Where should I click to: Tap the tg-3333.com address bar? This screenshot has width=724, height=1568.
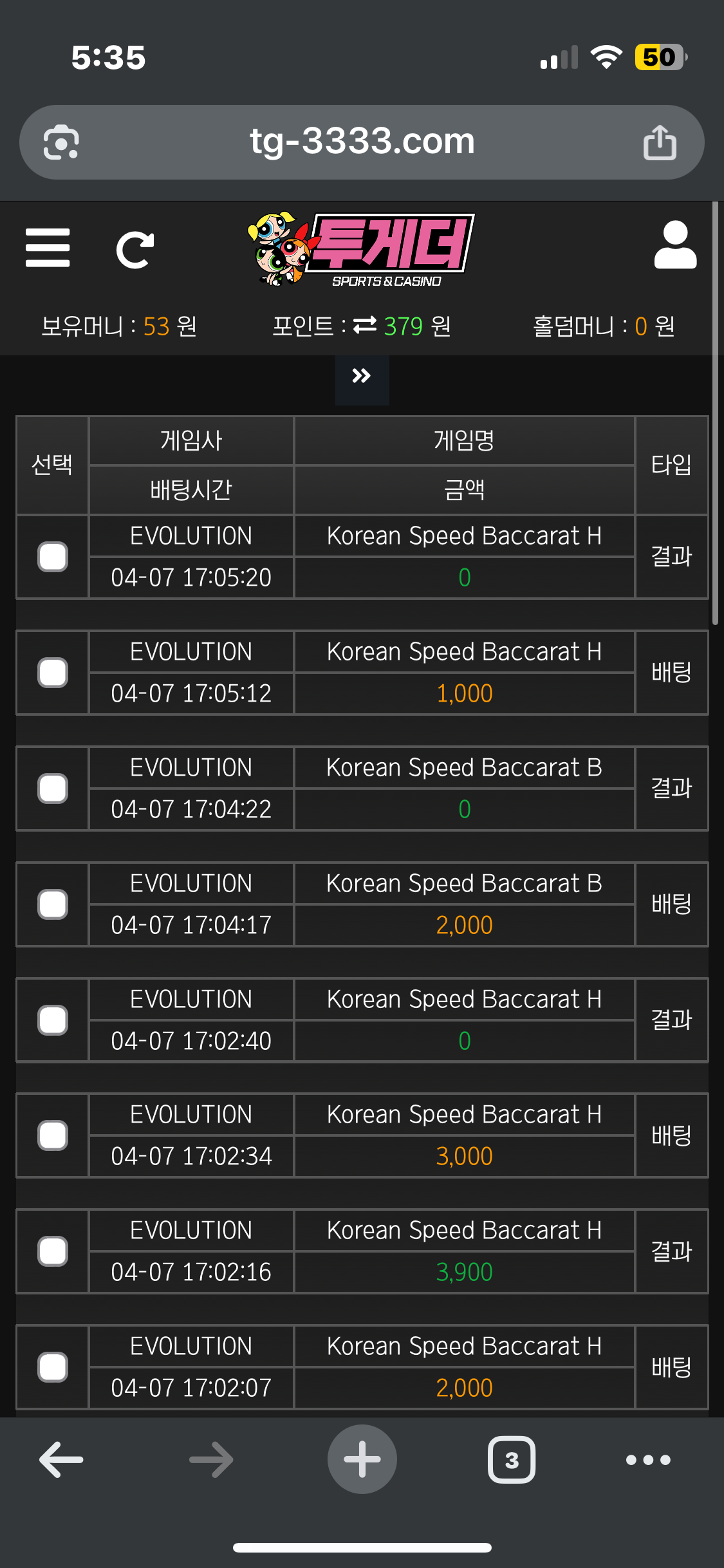pos(362,142)
